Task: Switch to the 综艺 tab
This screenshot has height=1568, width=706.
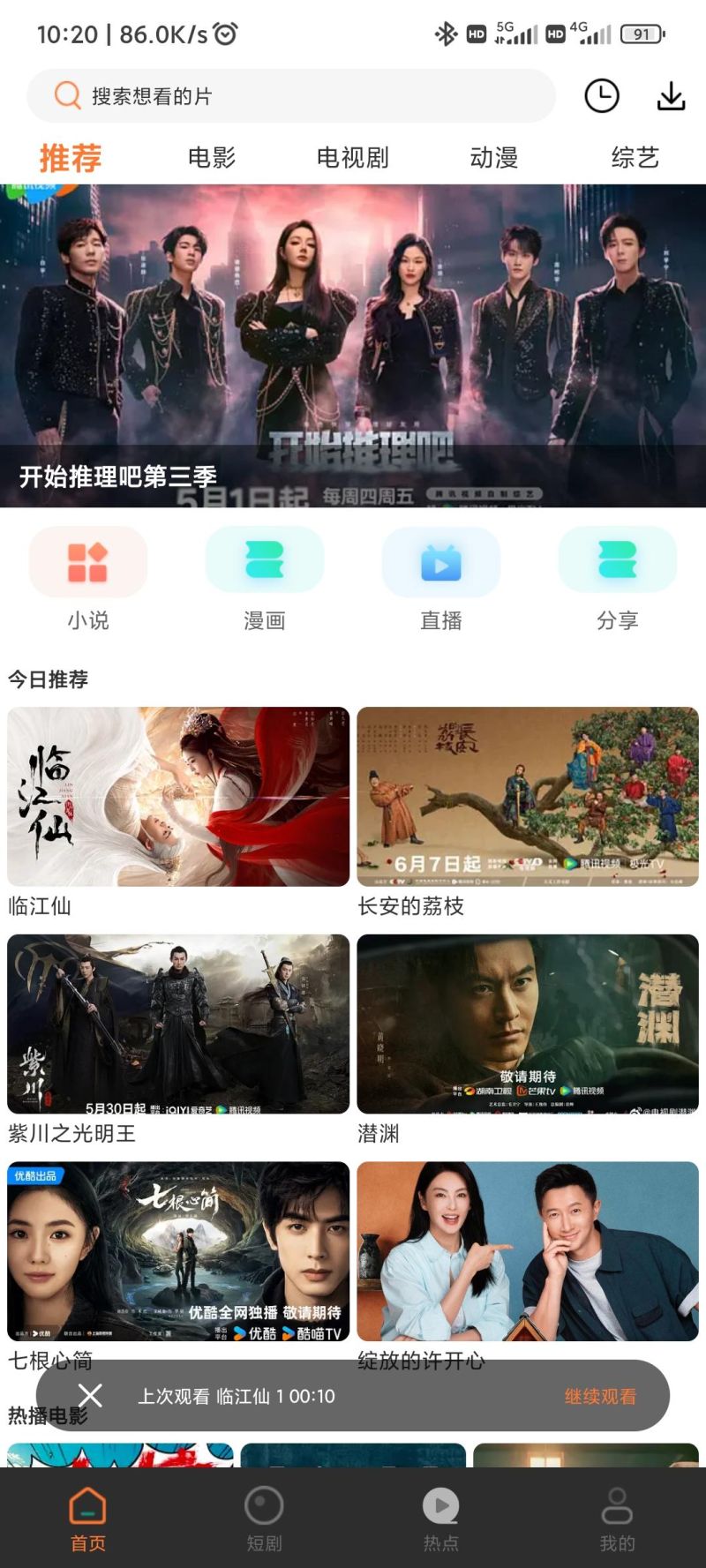Action: (635, 158)
